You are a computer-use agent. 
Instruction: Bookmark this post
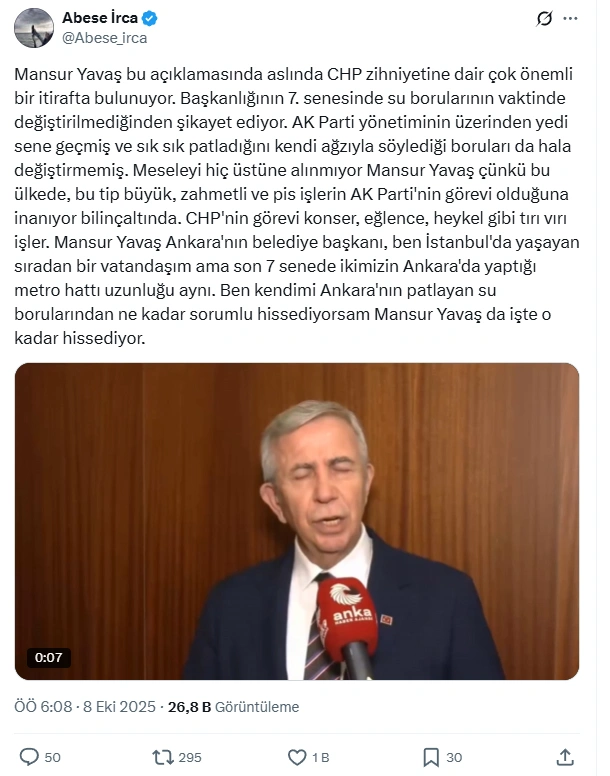pos(431,757)
